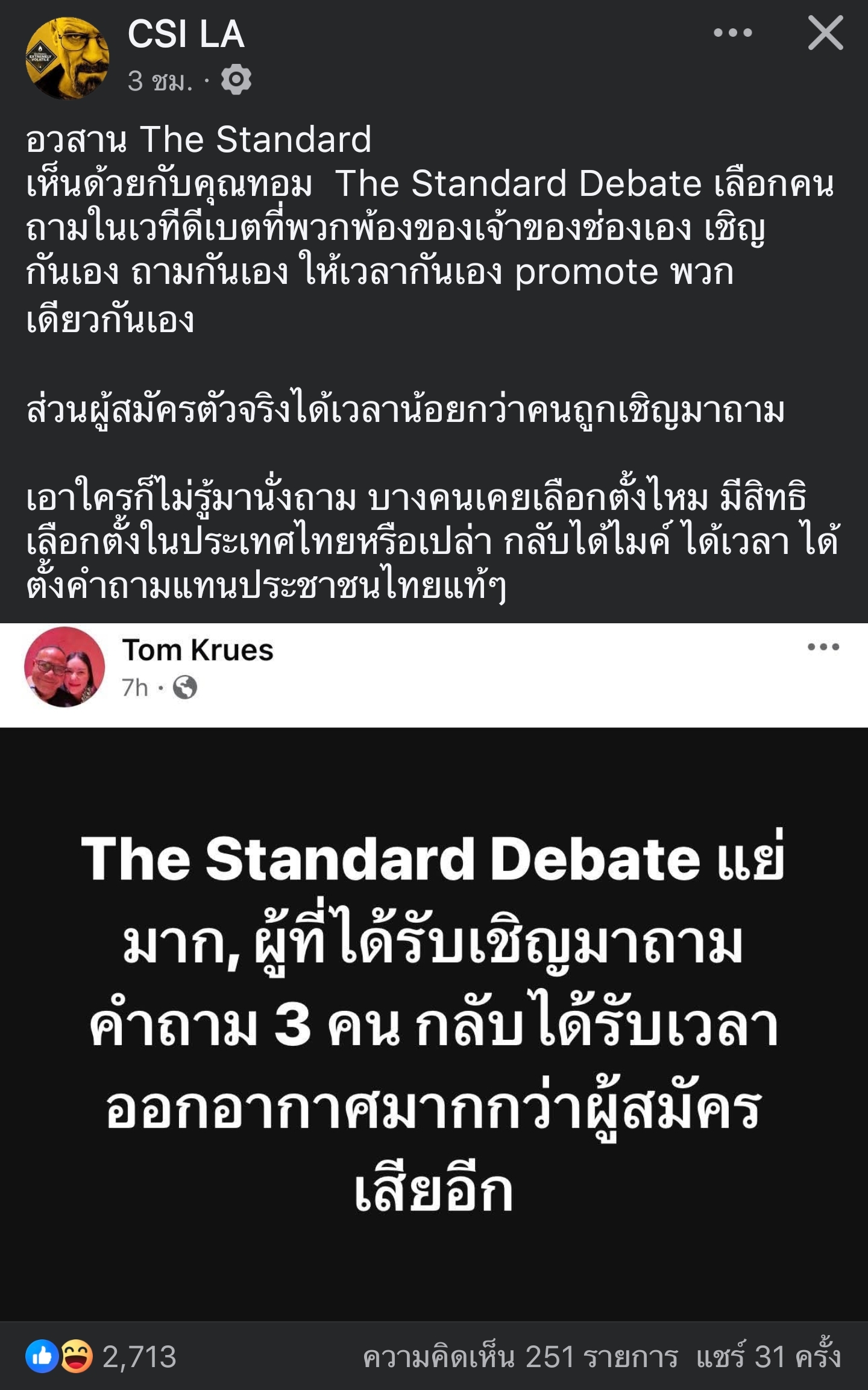View the 31 shares
The width and height of the screenshot is (868, 1390).
point(768,1357)
